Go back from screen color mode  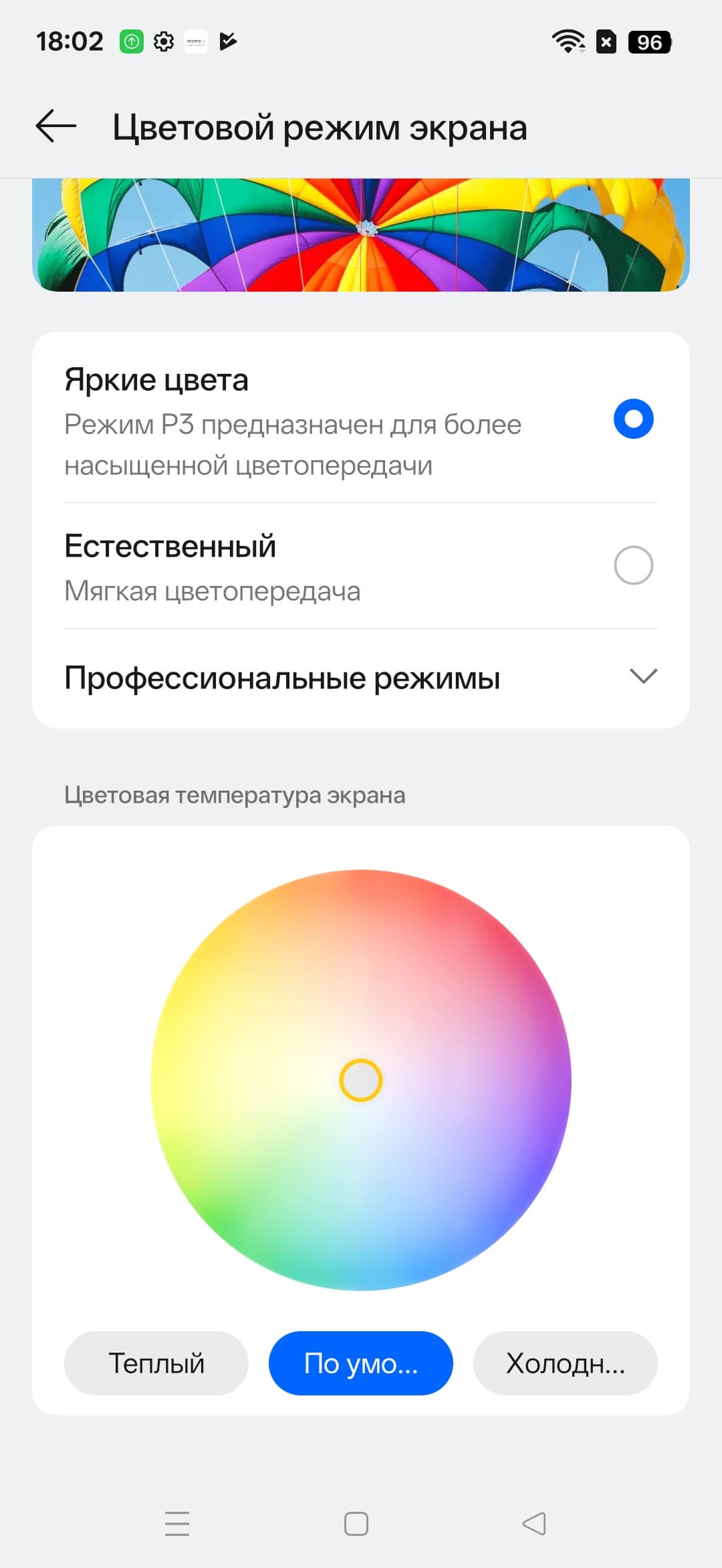(x=56, y=126)
